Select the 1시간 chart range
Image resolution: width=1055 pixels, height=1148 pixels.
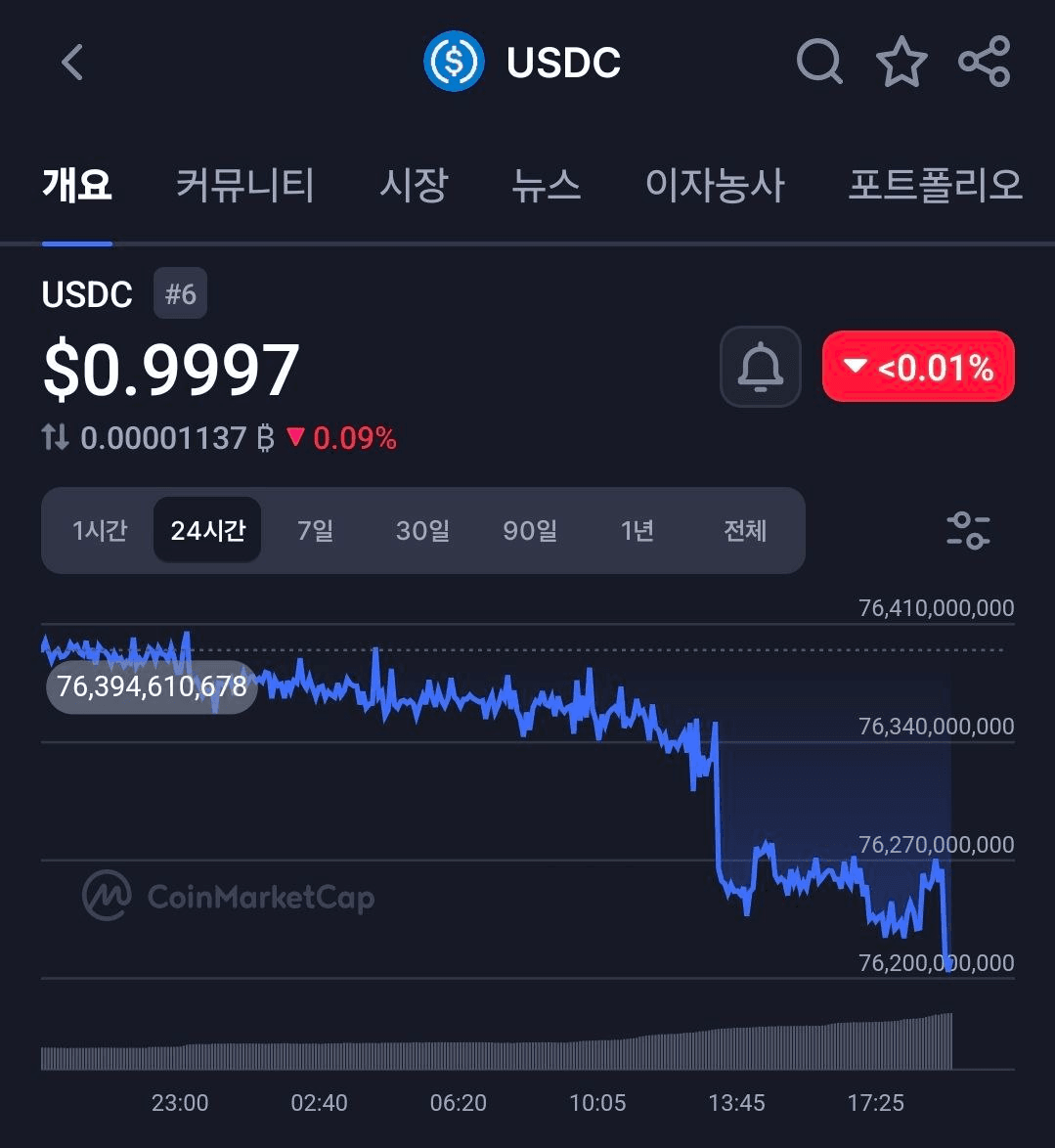click(x=100, y=531)
